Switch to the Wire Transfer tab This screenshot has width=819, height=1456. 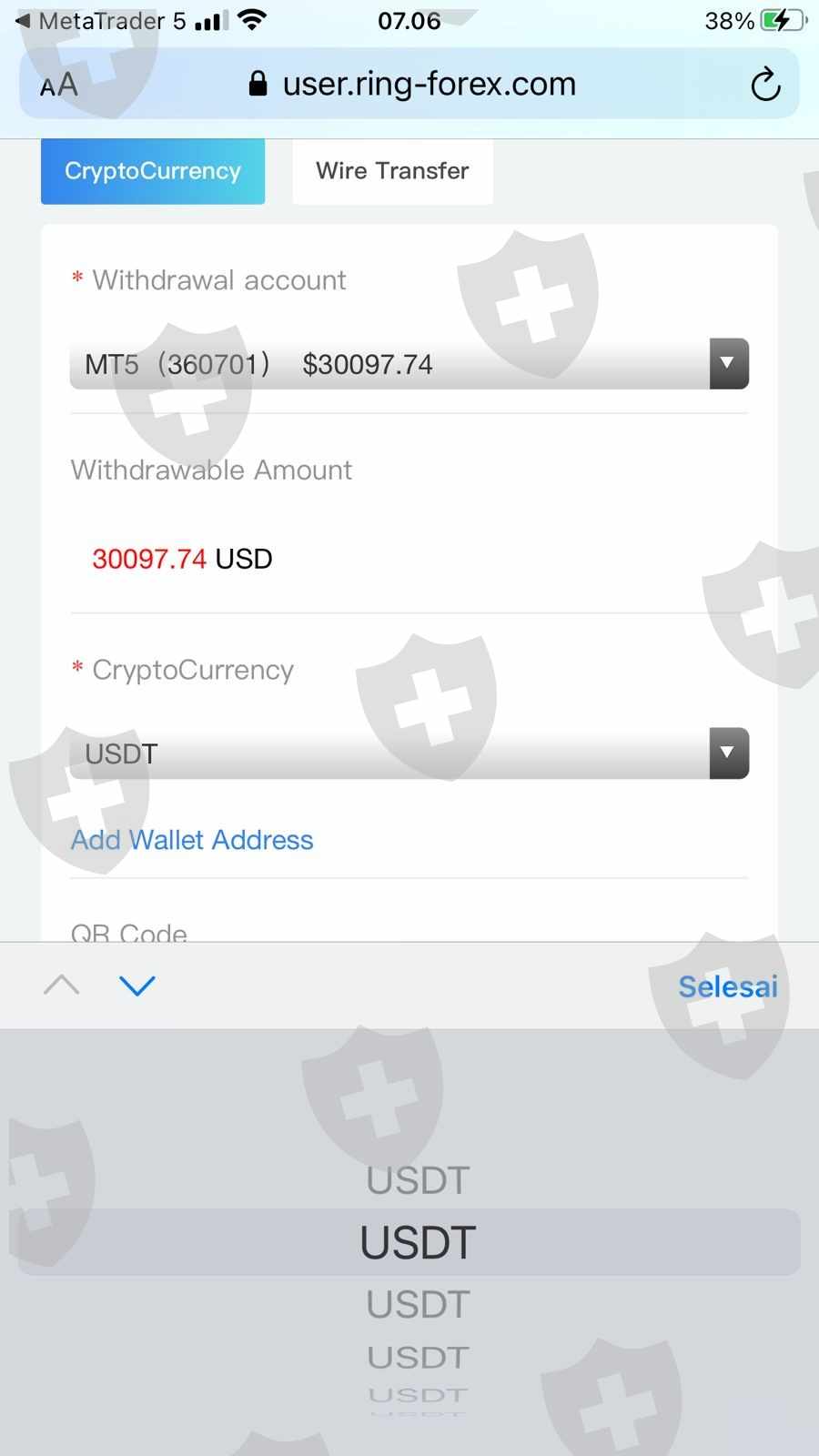pos(392,171)
